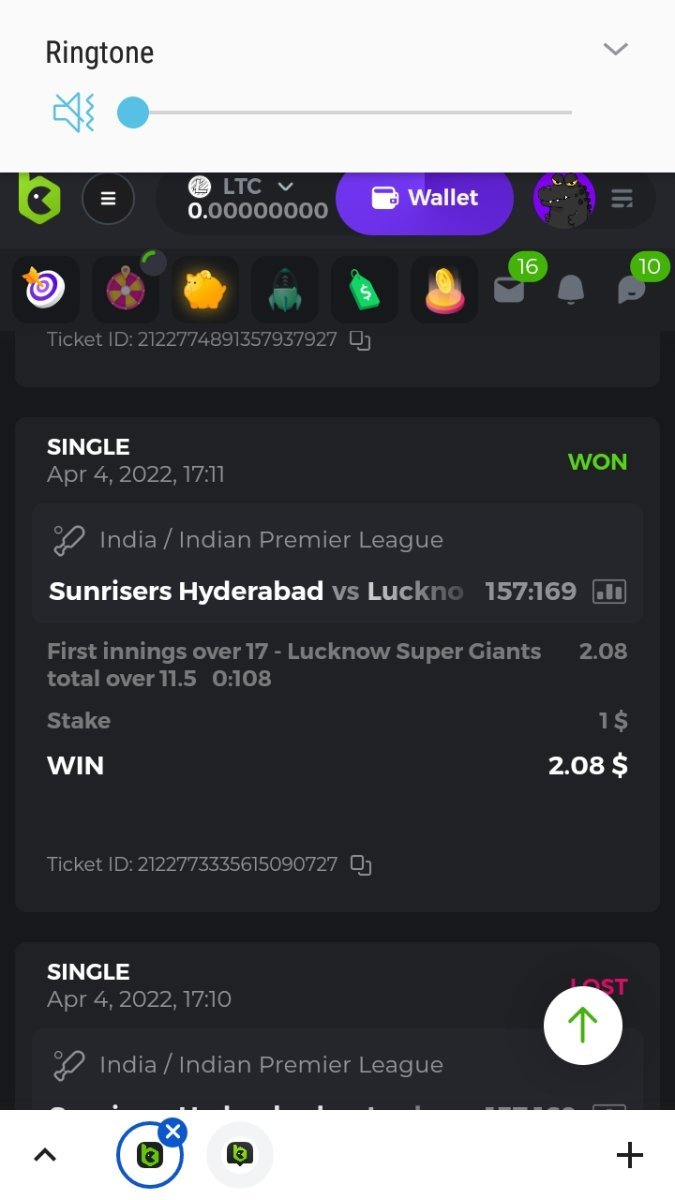
Task: Tap the green arrow to go up
Action: (x=583, y=1025)
